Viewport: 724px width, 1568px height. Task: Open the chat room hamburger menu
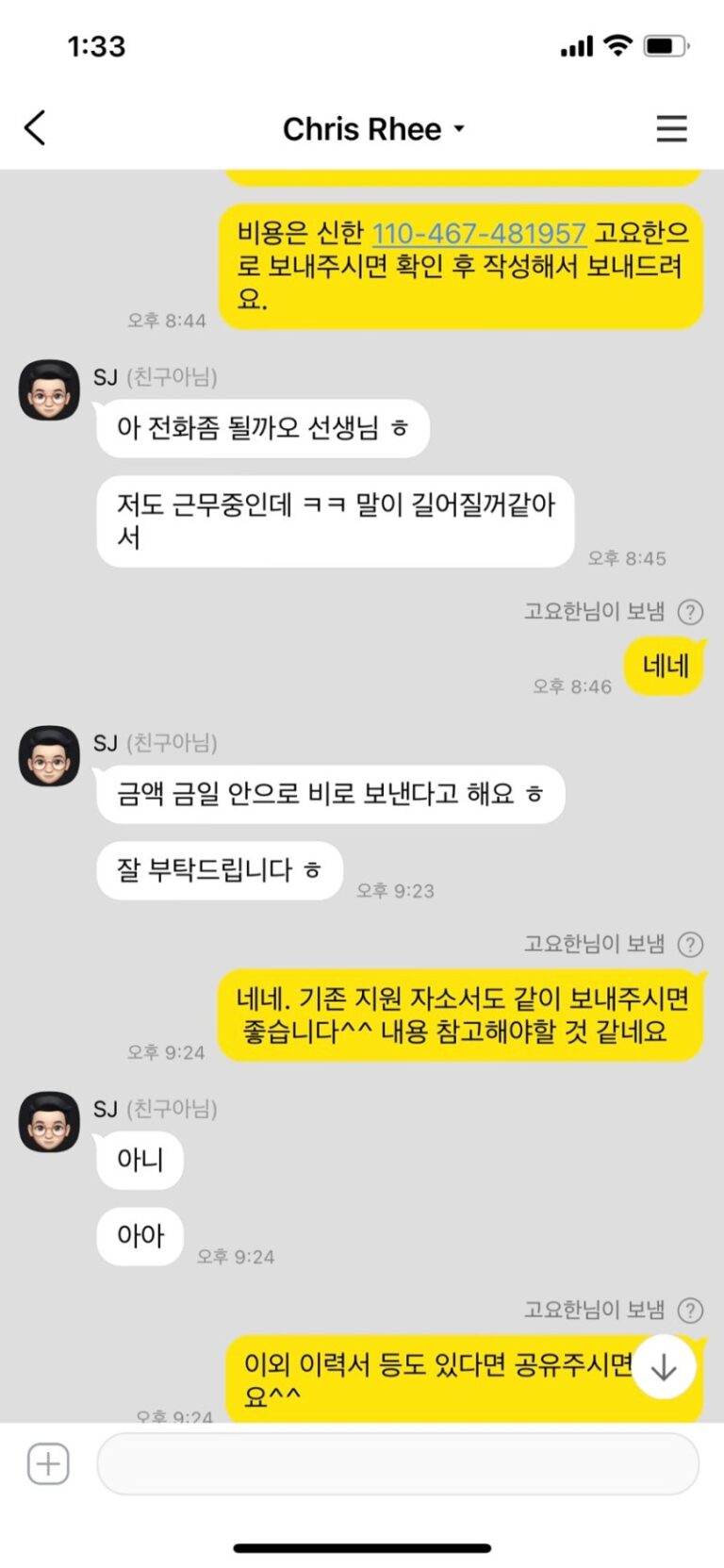(671, 128)
